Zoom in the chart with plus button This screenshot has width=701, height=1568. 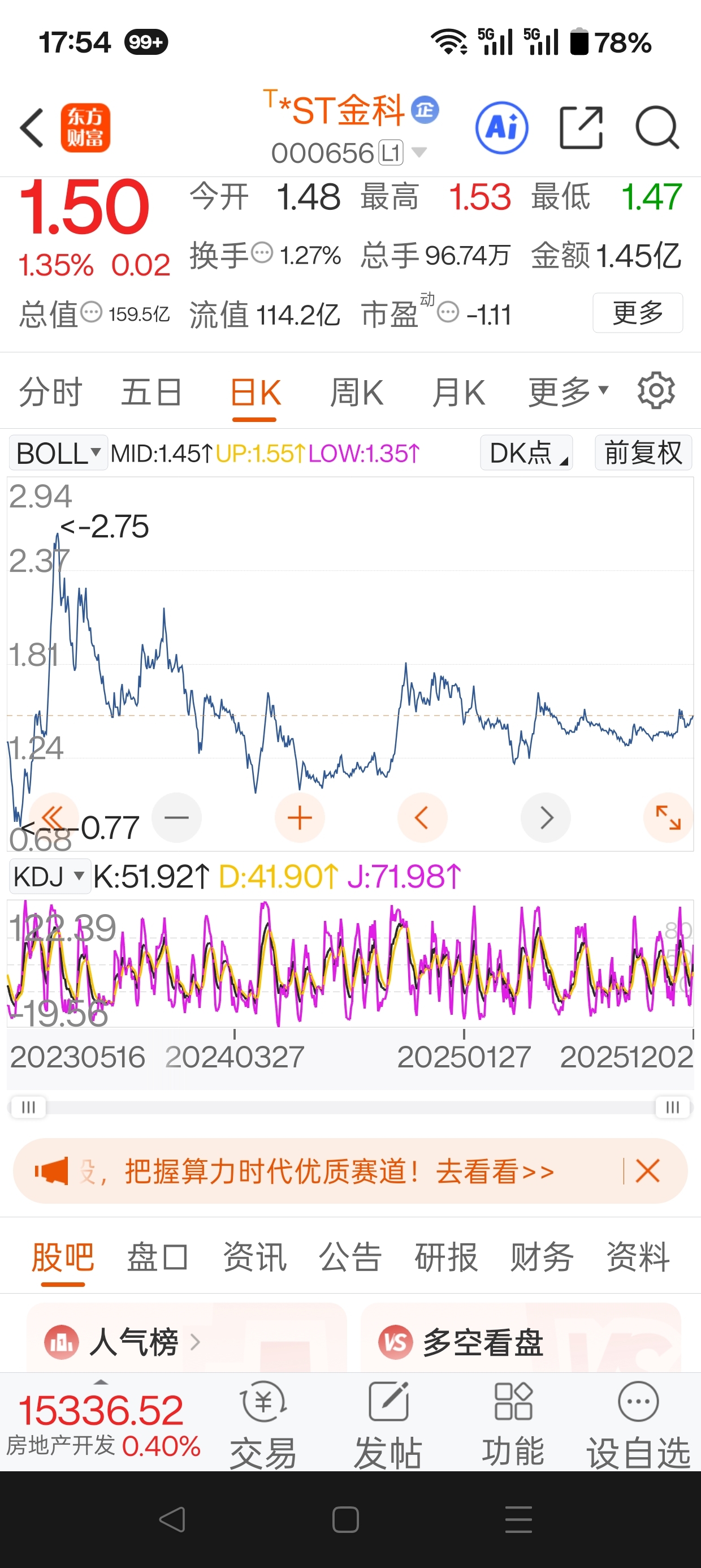(300, 817)
